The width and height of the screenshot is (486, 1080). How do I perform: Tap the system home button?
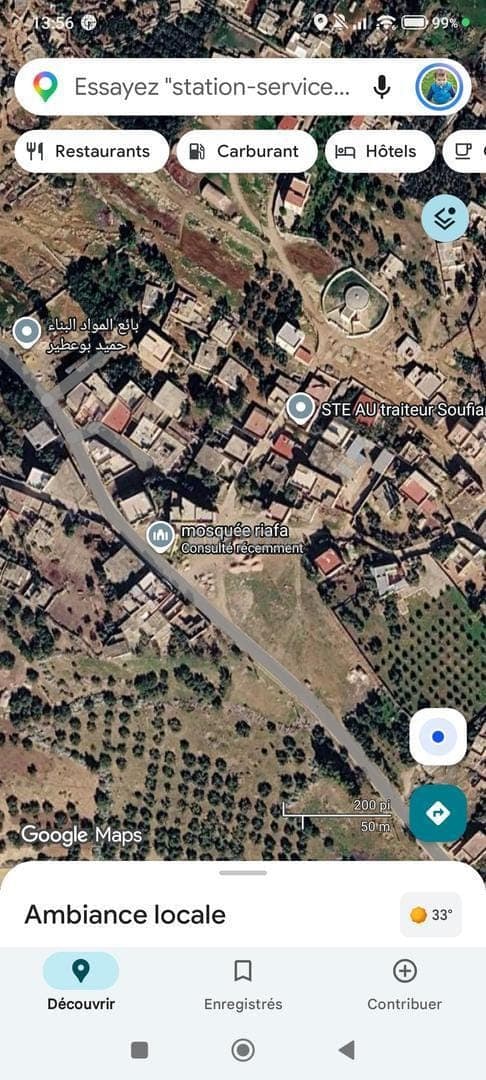pyautogui.click(x=243, y=1050)
